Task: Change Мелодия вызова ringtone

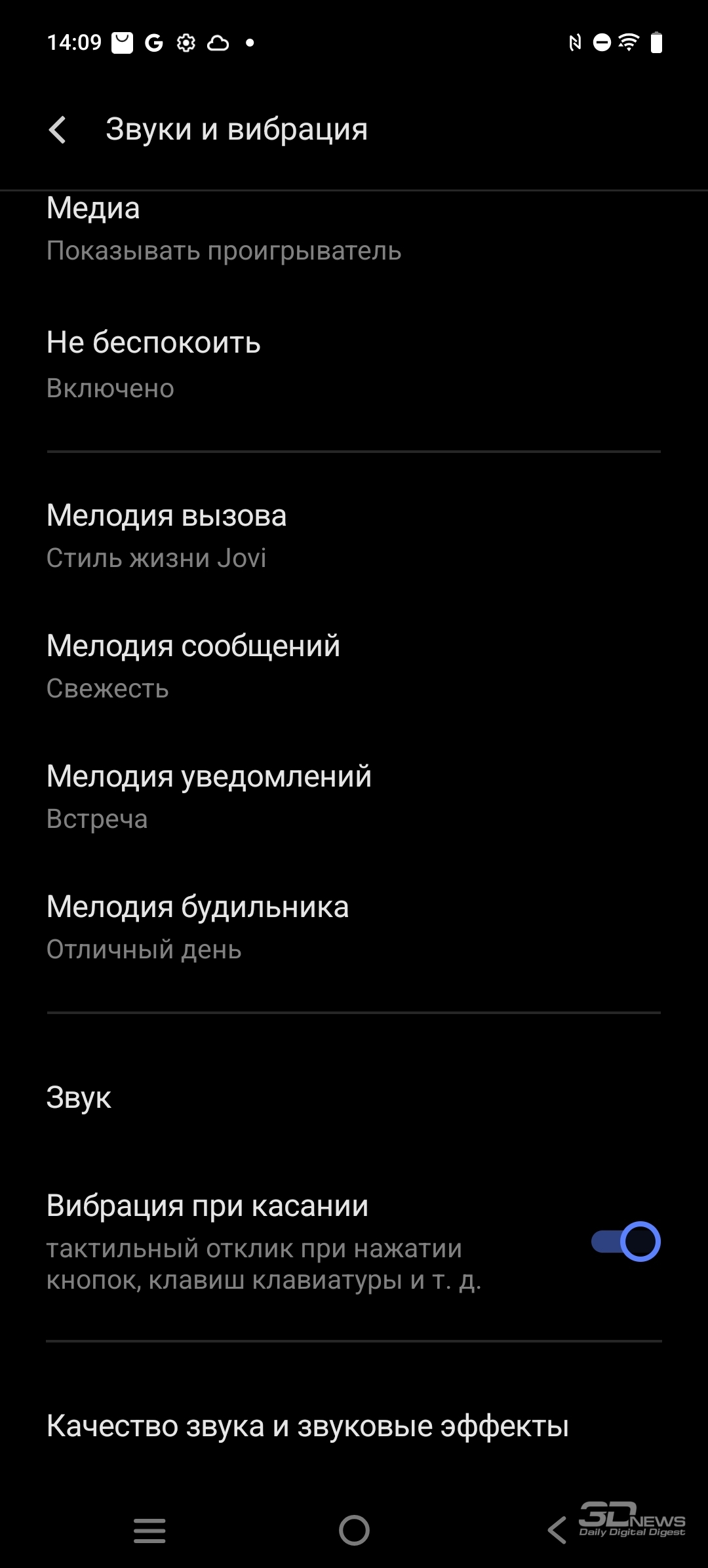Action: (x=354, y=536)
